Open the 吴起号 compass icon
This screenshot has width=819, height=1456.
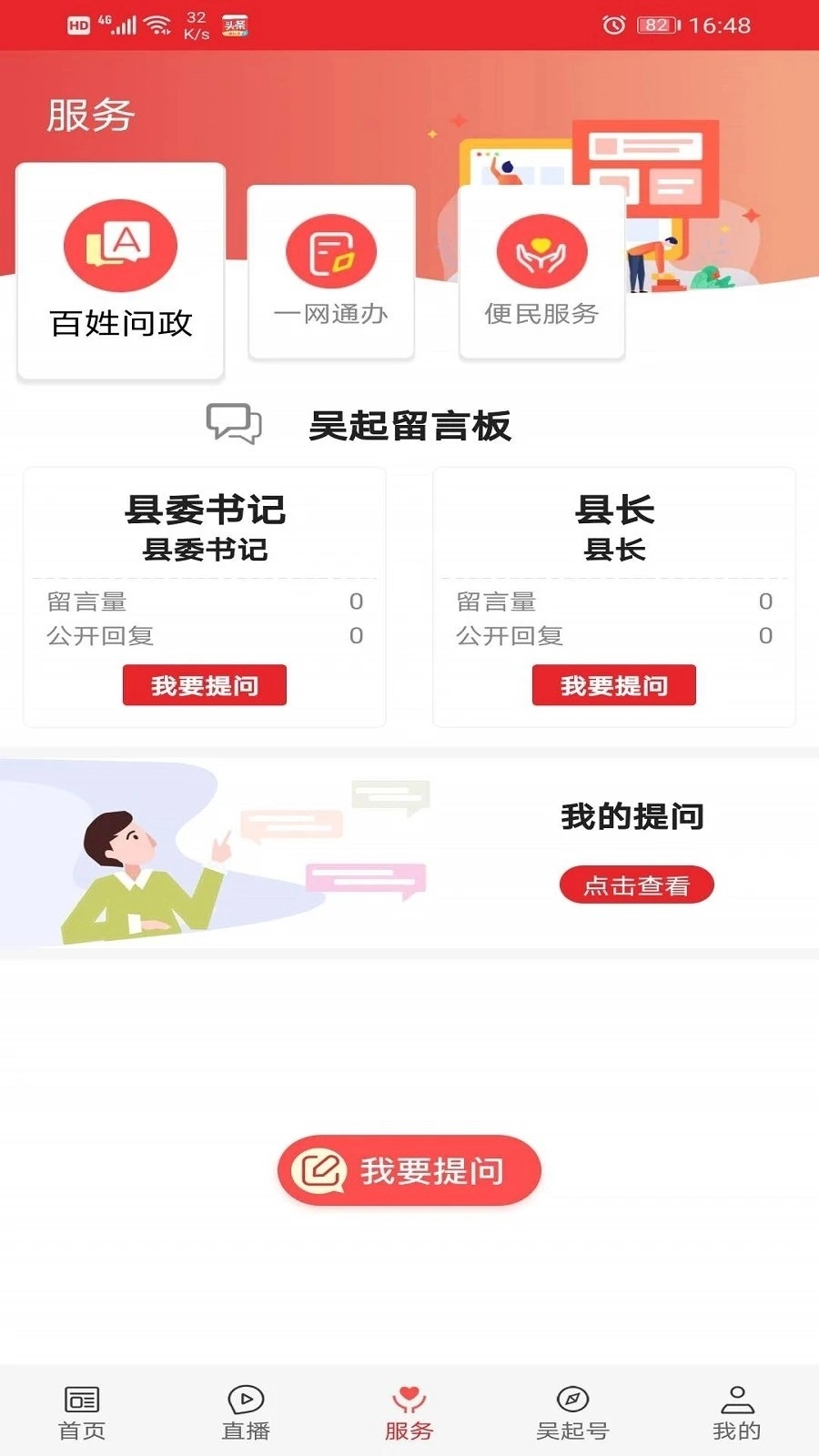coord(571,1399)
